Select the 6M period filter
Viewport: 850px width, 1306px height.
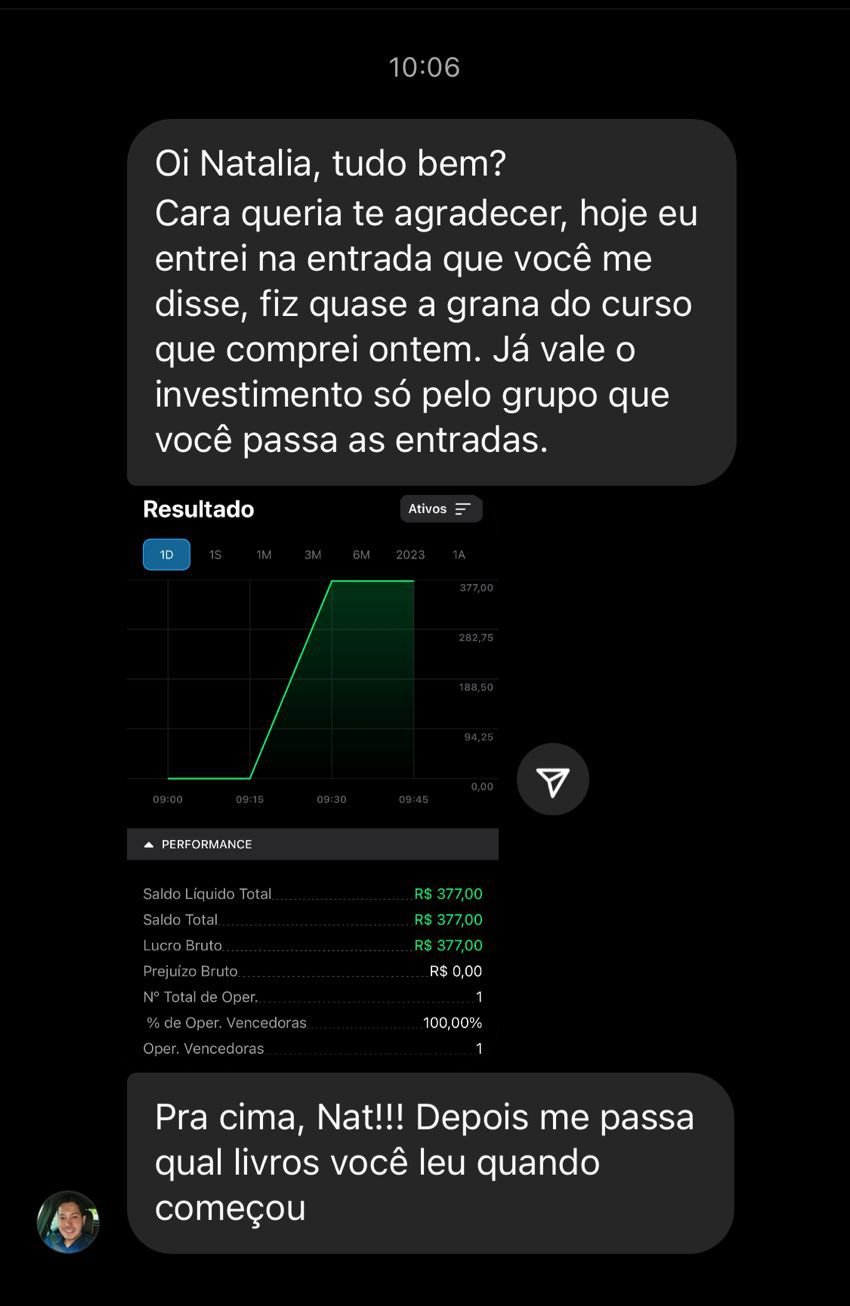(361, 554)
